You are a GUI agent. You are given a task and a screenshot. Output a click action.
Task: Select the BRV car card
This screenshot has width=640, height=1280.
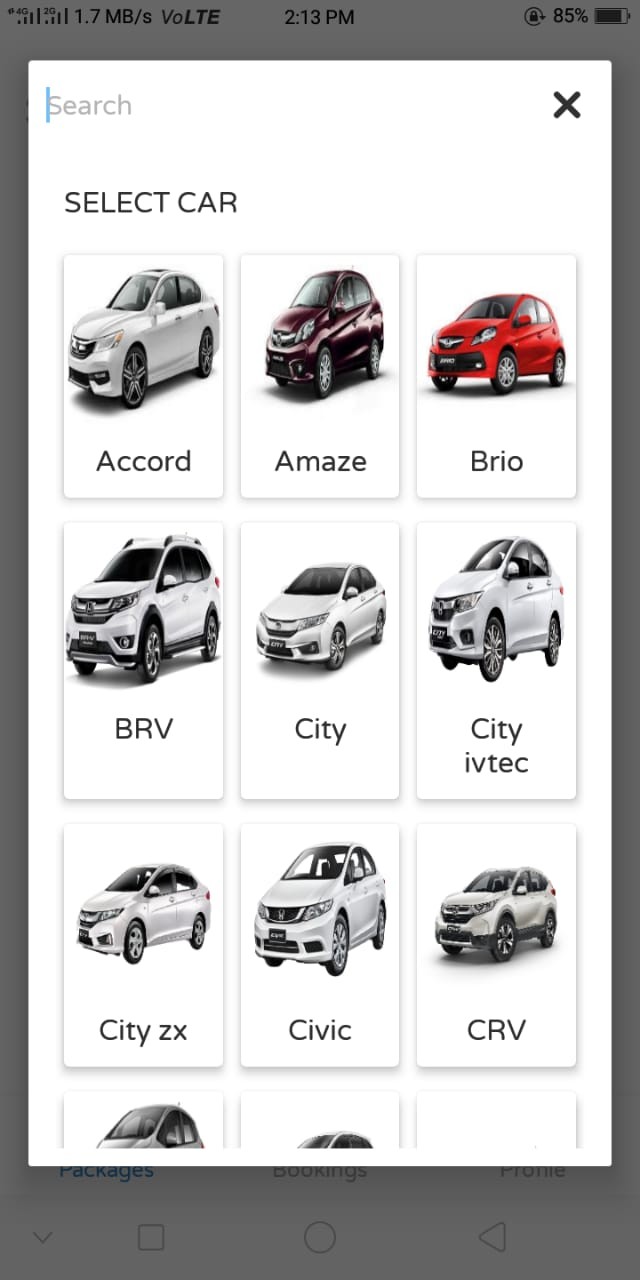143,660
